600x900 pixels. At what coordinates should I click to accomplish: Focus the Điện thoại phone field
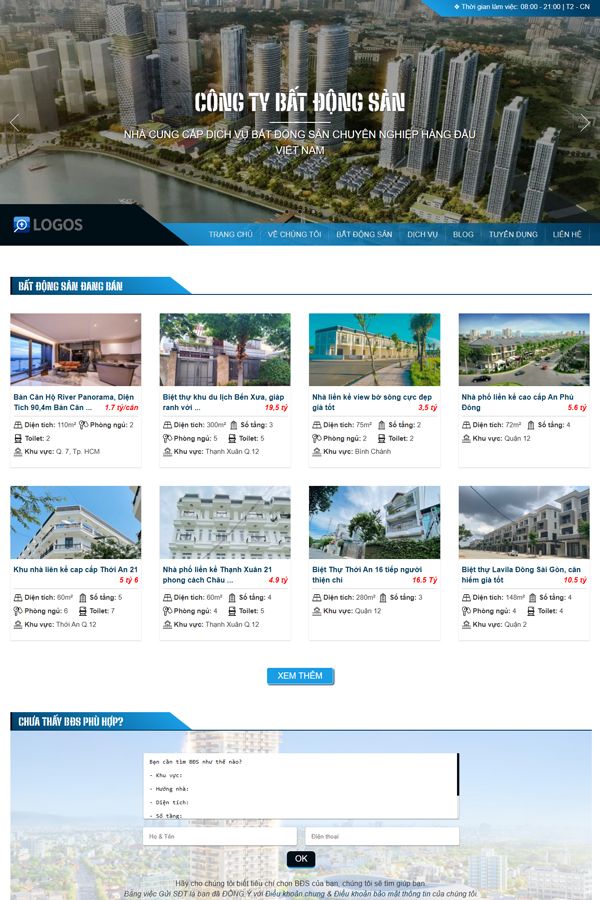pyautogui.click(x=381, y=836)
